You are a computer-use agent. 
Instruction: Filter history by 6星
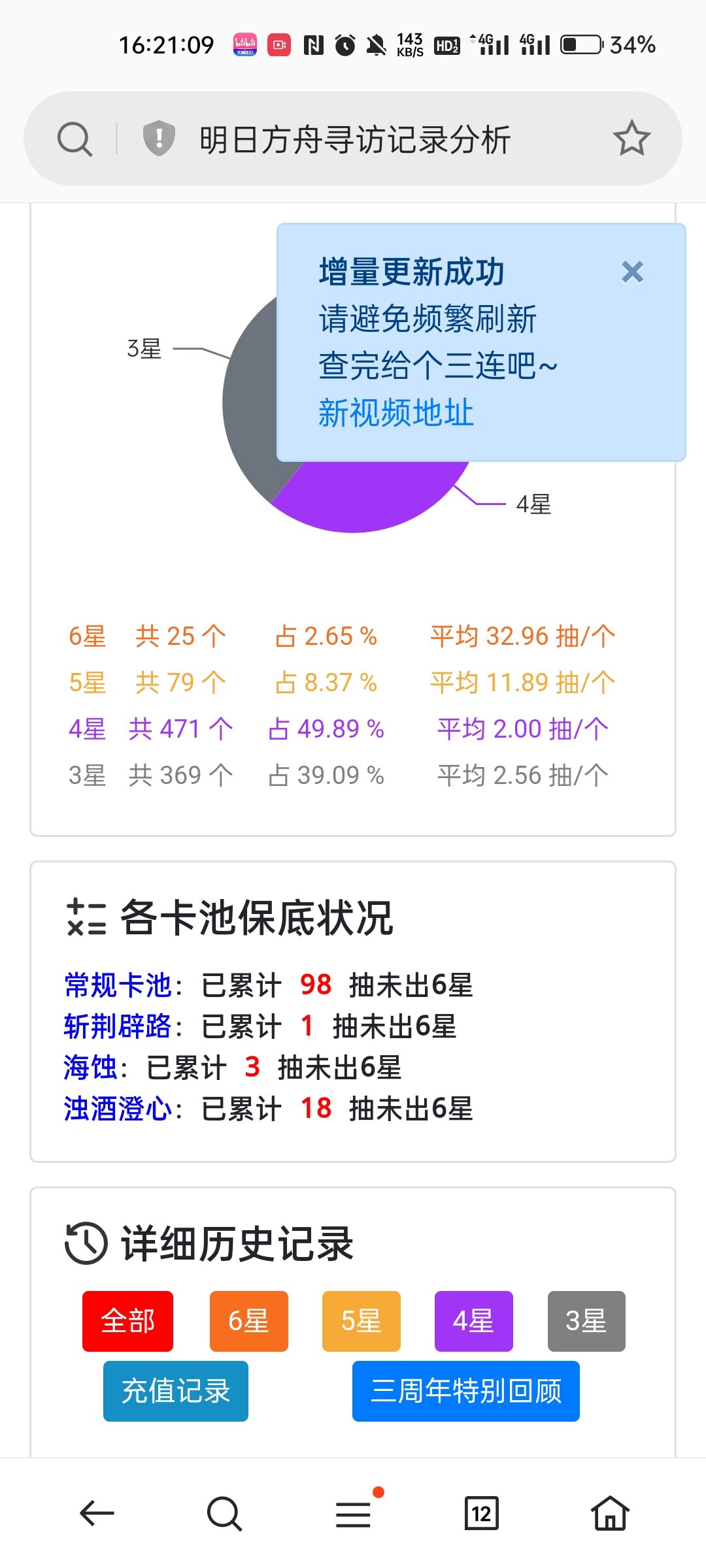coord(248,1321)
